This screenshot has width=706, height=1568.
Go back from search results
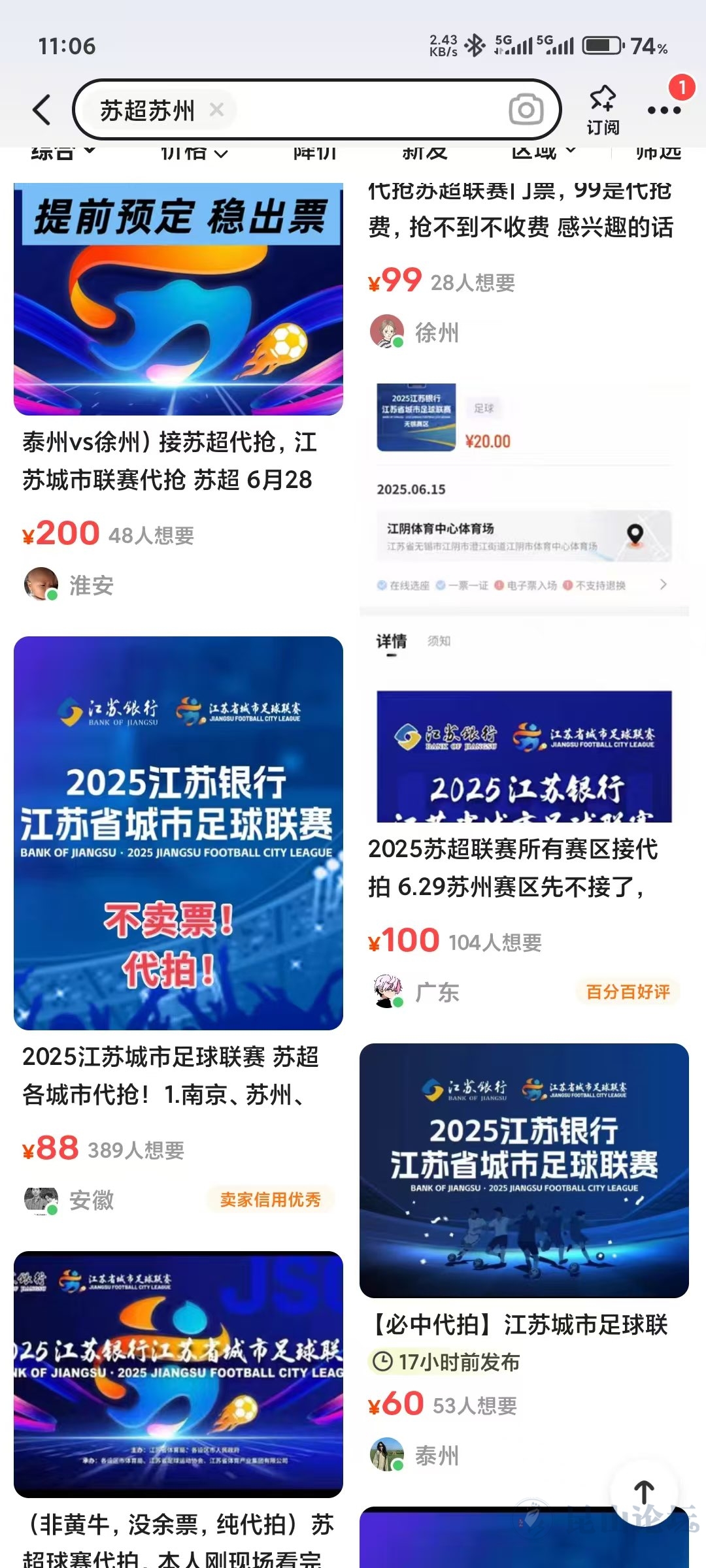[x=42, y=110]
